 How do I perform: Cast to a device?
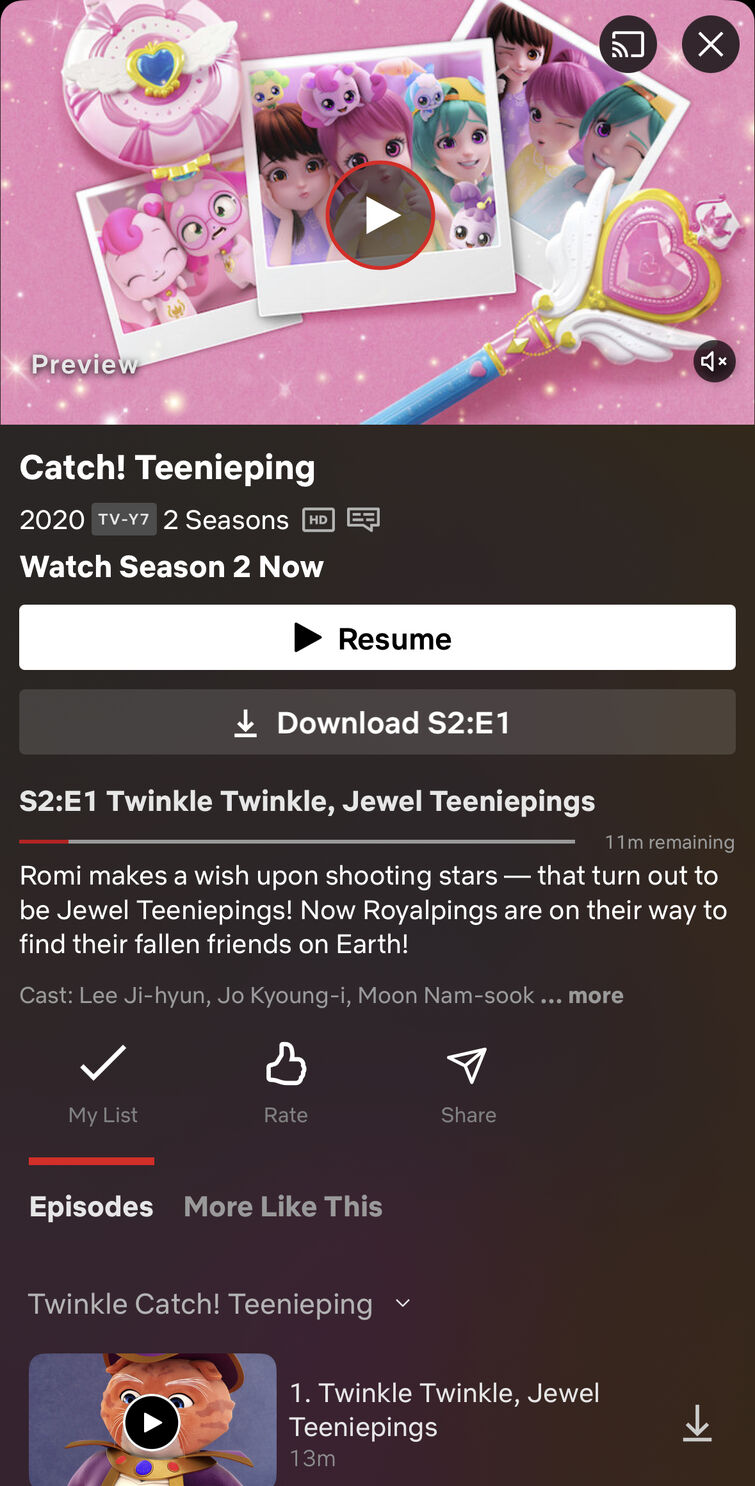628,44
